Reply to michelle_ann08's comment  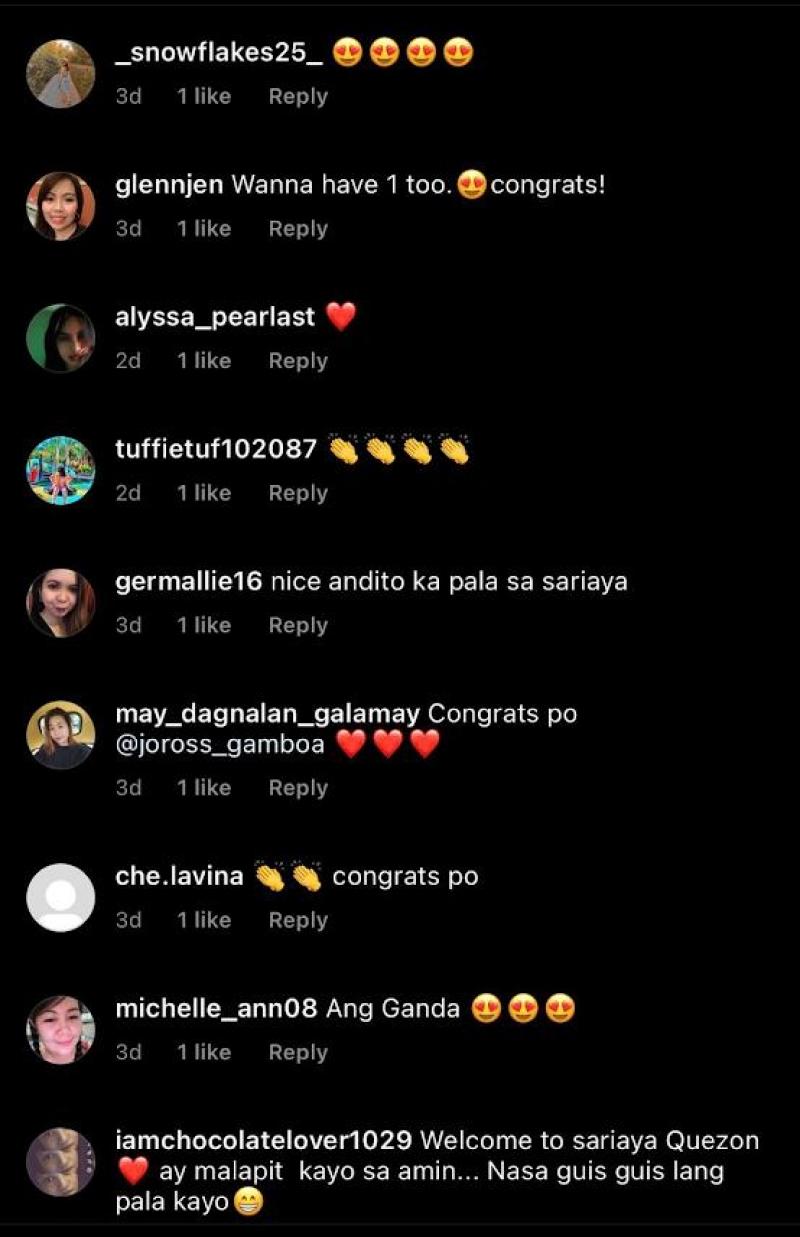(298, 1052)
